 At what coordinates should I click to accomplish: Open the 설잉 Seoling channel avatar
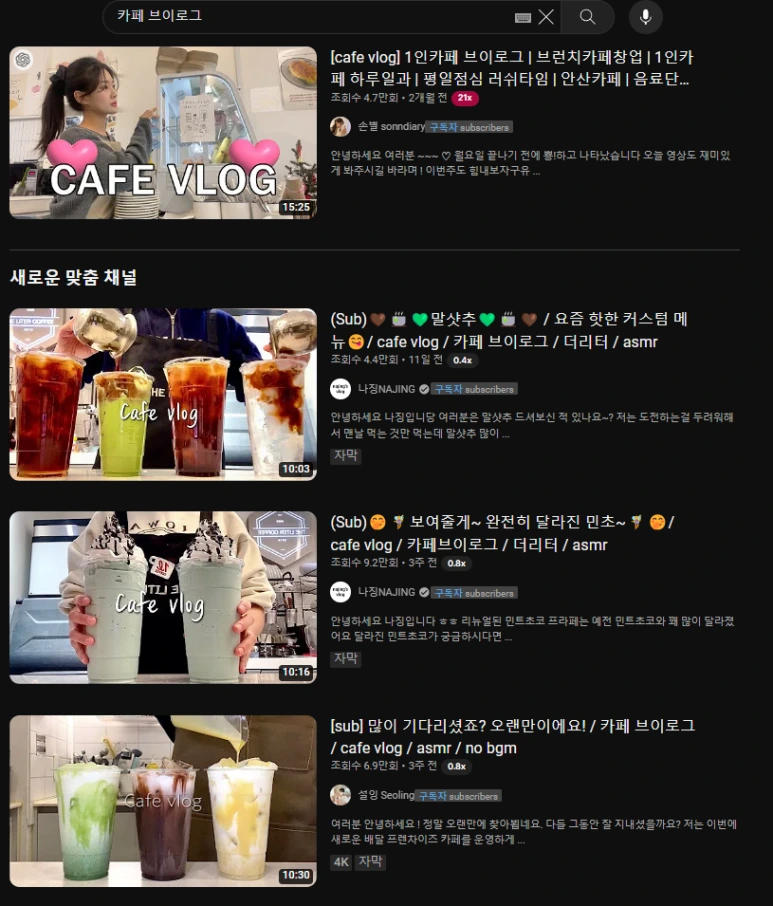[x=341, y=796]
